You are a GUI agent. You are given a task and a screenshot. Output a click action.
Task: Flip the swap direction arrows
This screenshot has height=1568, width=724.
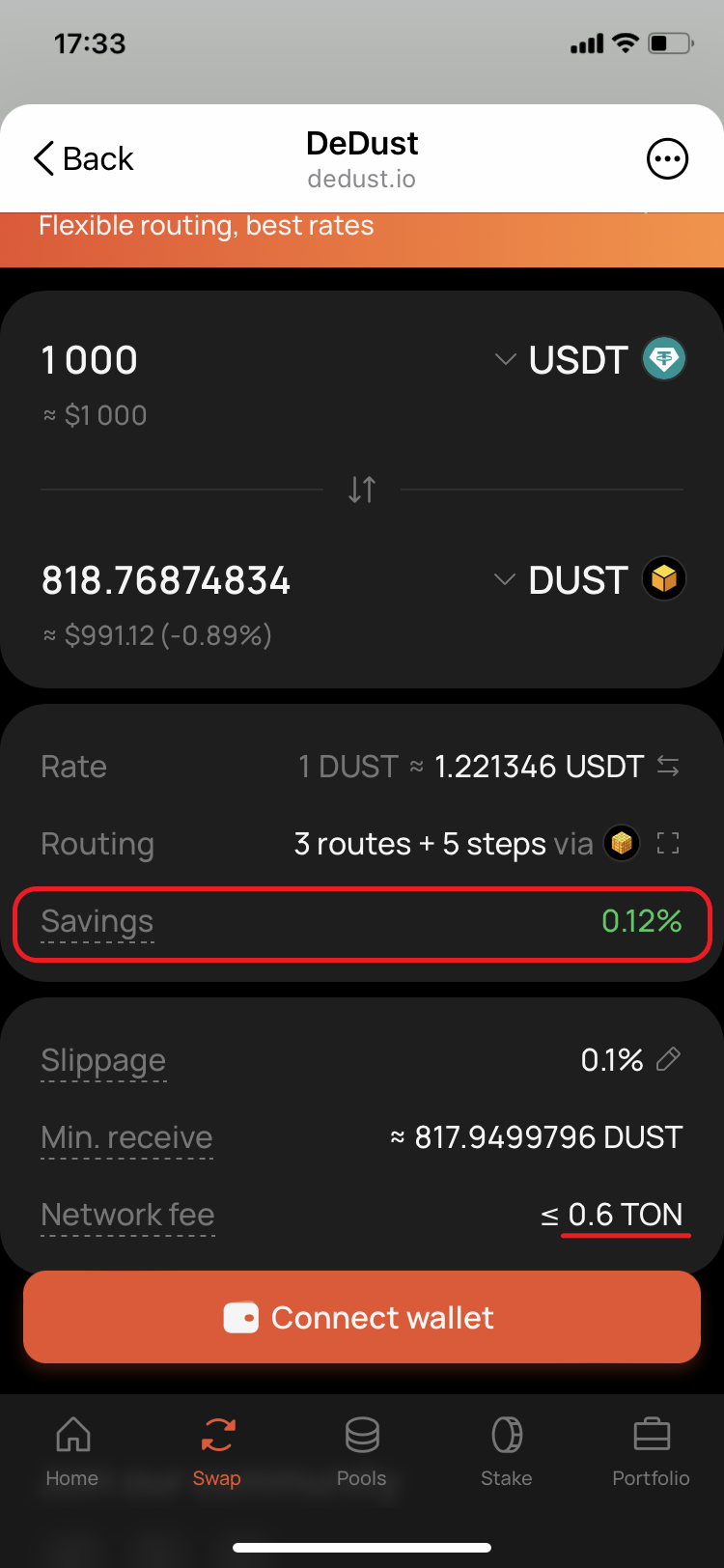pyautogui.click(x=362, y=490)
